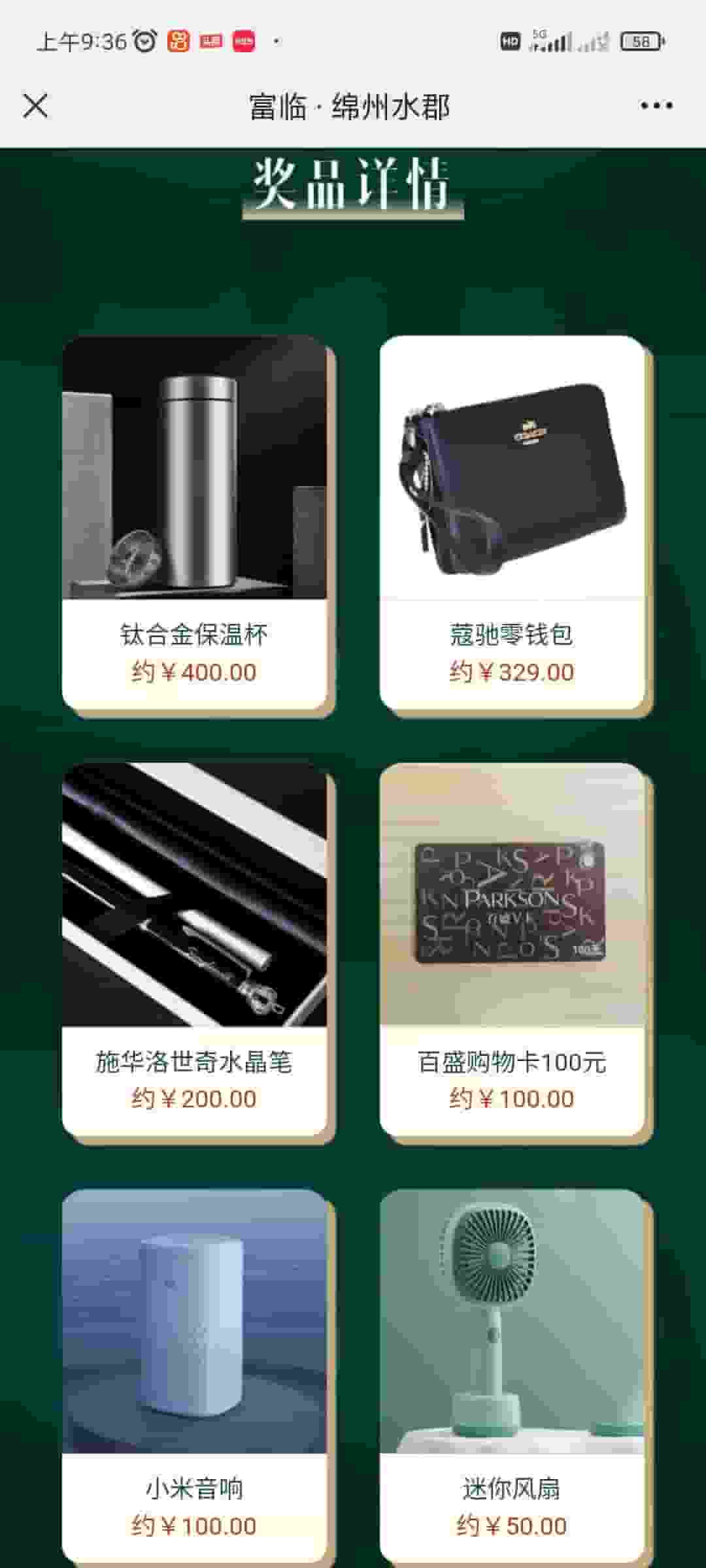The image size is (706, 1568).
Task: Close the 富临·绵州水郡 page
Action: (35, 106)
